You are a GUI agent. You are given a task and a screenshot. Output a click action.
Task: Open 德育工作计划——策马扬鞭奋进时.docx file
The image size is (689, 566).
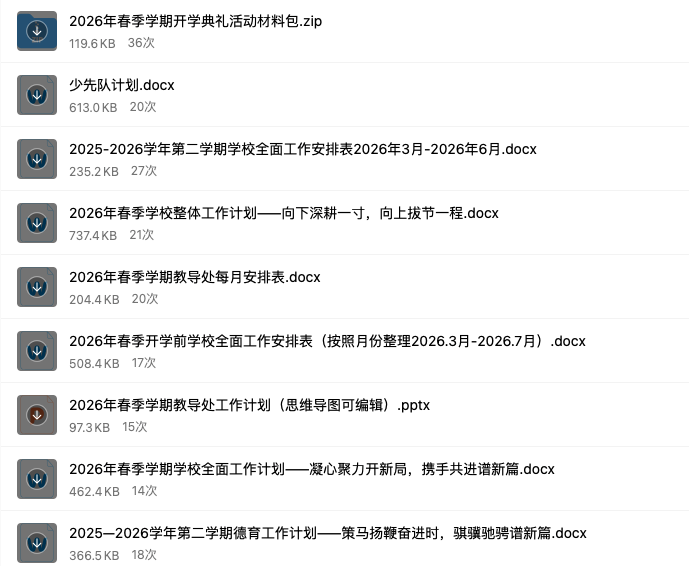pyautogui.click(x=328, y=533)
